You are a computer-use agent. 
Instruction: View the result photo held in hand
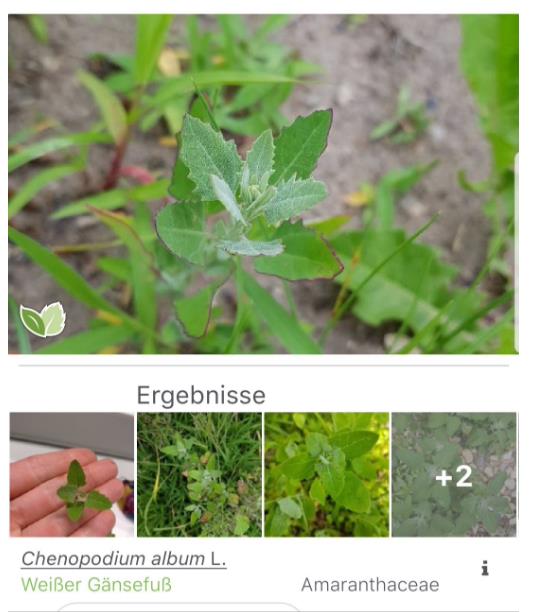click(x=72, y=474)
